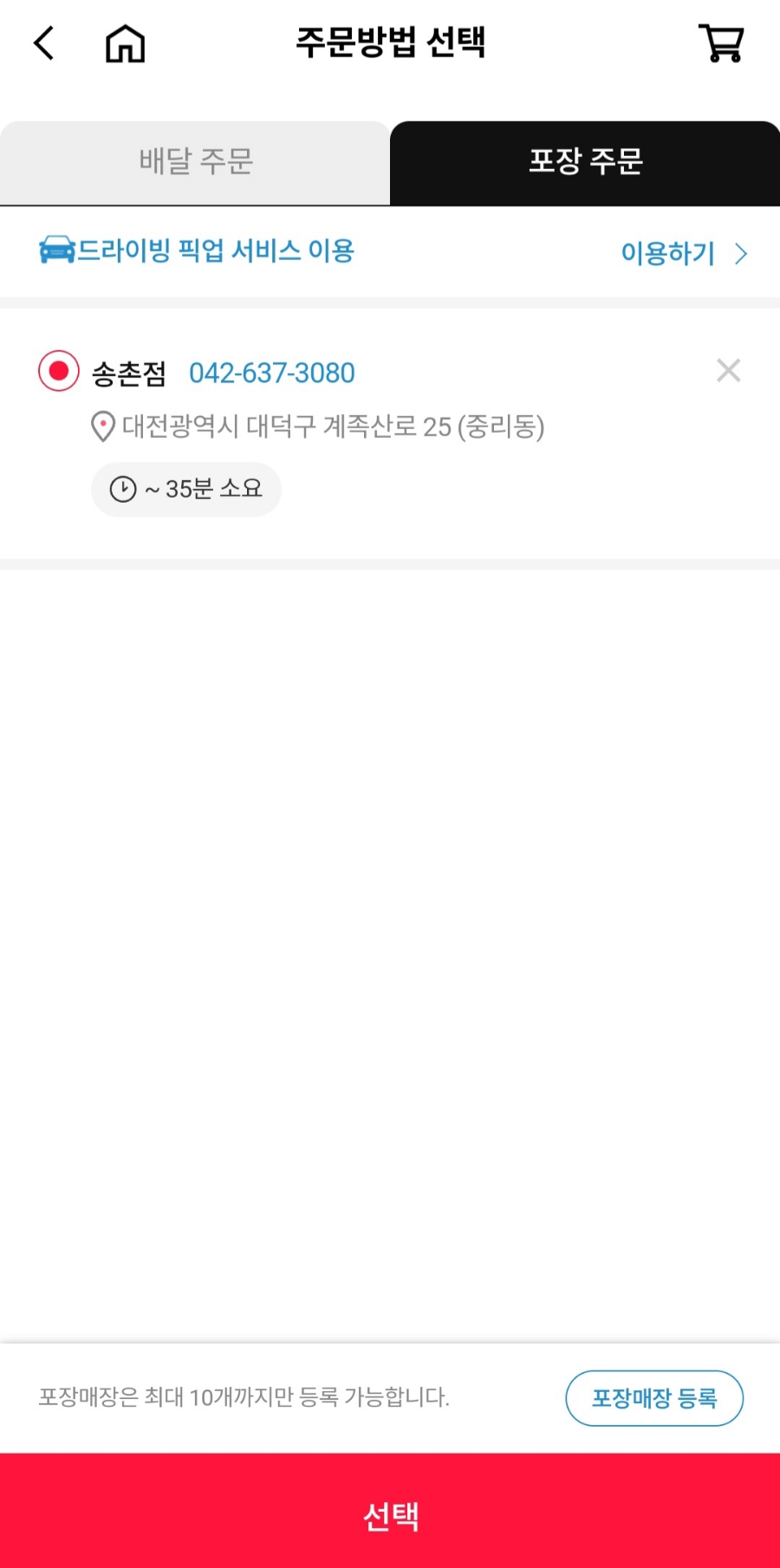Image resolution: width=780 pixels, height=1568 pixels.
Task: Go back using the arrow icon
Action: (x=44, y=42)
